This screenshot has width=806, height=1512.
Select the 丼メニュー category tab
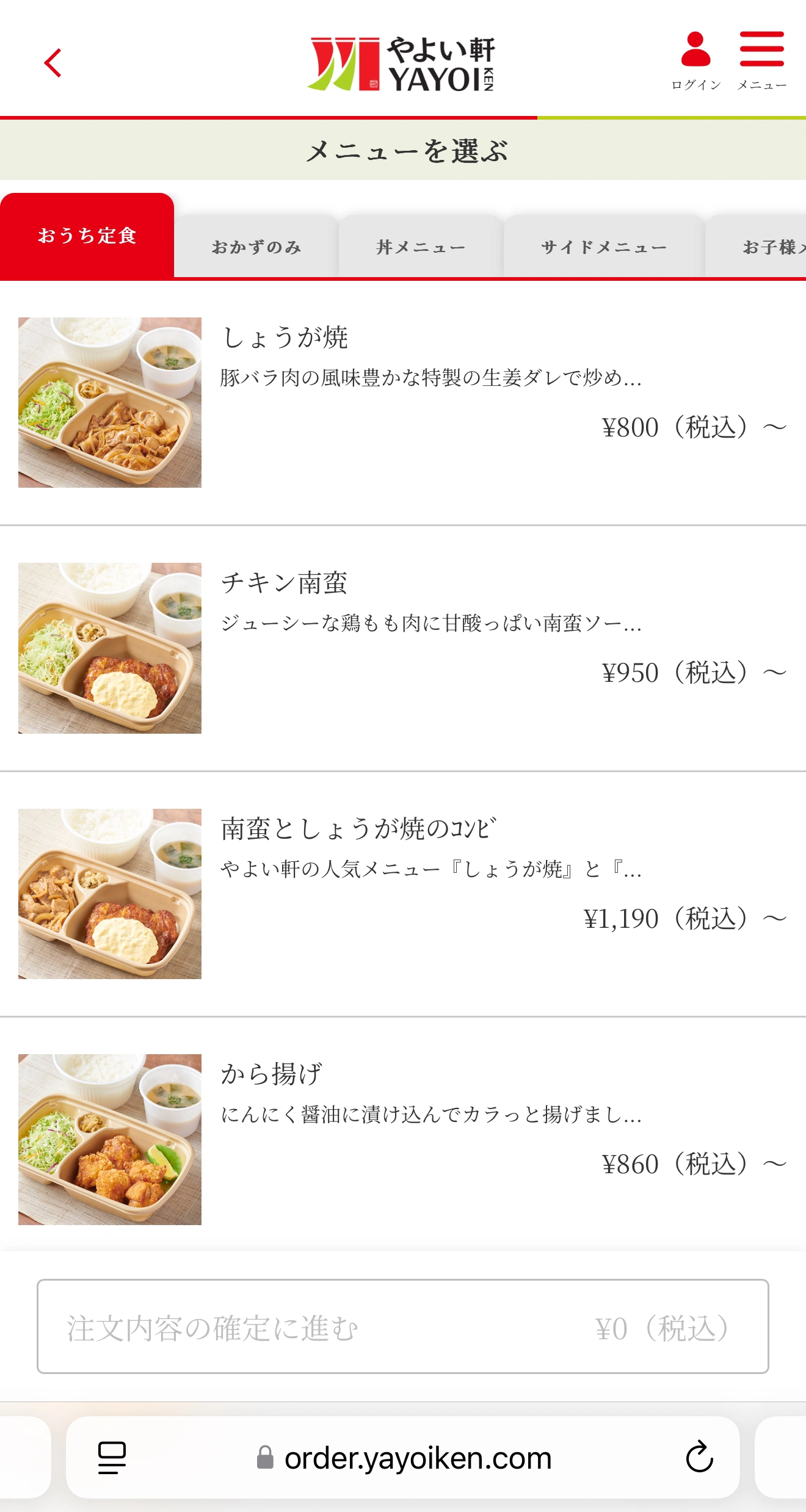(x=420, y=247)
